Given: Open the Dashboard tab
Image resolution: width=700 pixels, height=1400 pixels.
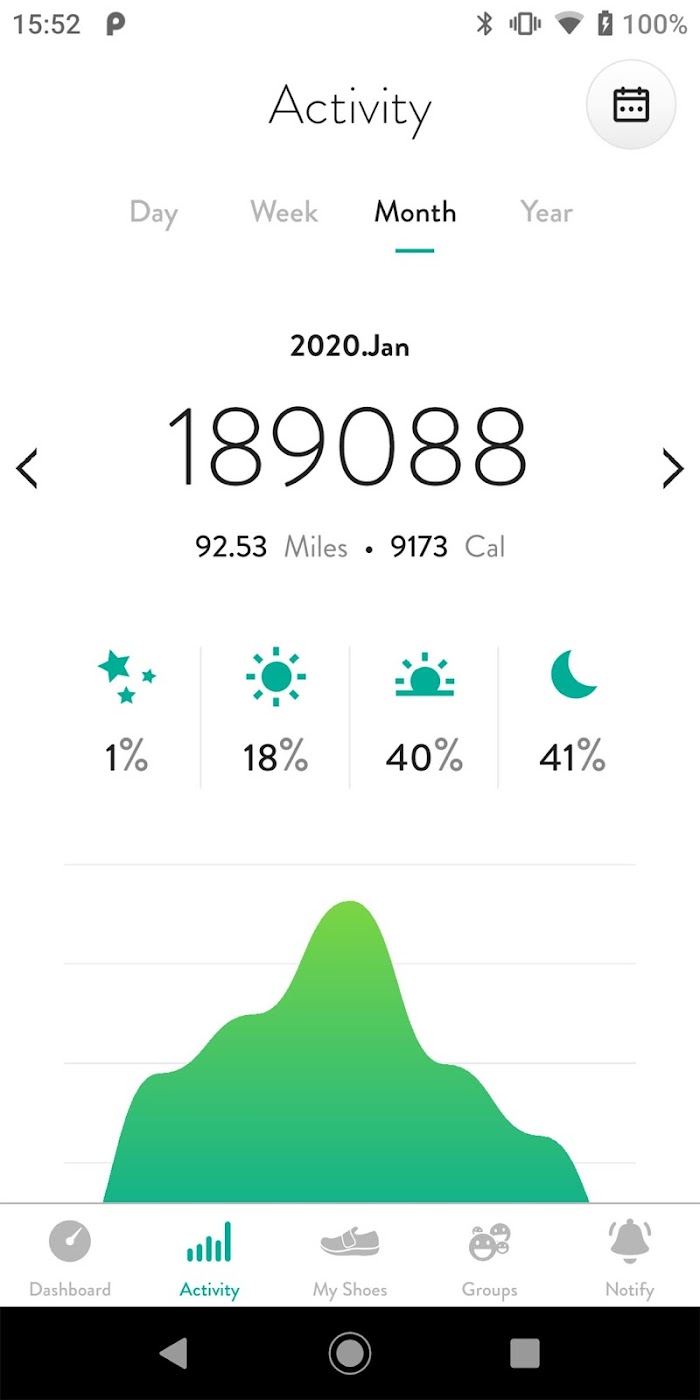Looking at the screenshot, I should 70,1256.
